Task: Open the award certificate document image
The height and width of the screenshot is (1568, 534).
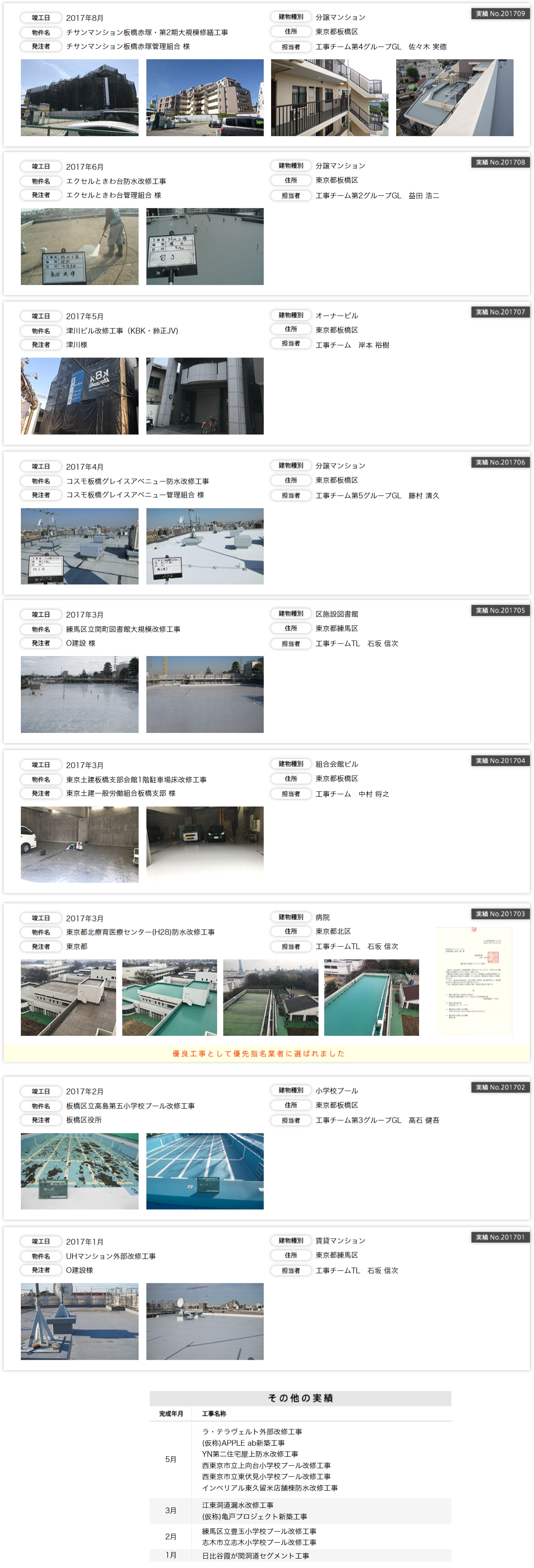Action: pyautogui.click(x=474, y=981)
